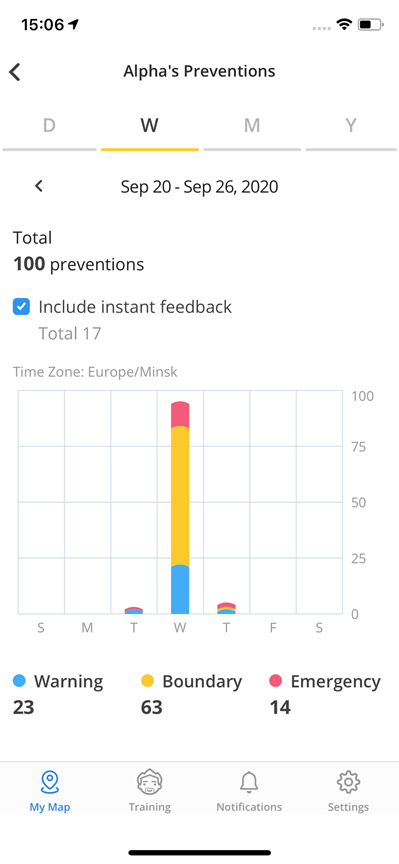399x864 pixels.
Task: Open the Settings tab
Action: pos(348,791)
